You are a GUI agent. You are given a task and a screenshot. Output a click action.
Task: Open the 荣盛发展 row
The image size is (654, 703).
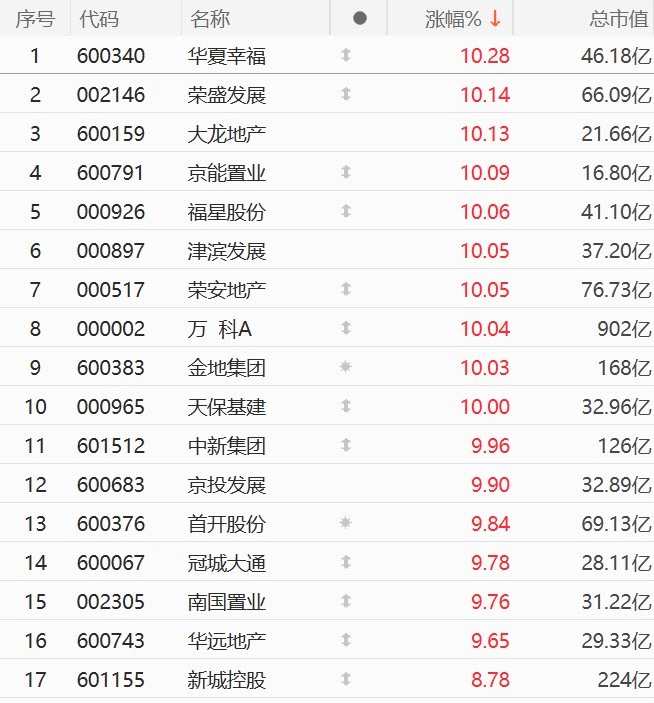226,95
